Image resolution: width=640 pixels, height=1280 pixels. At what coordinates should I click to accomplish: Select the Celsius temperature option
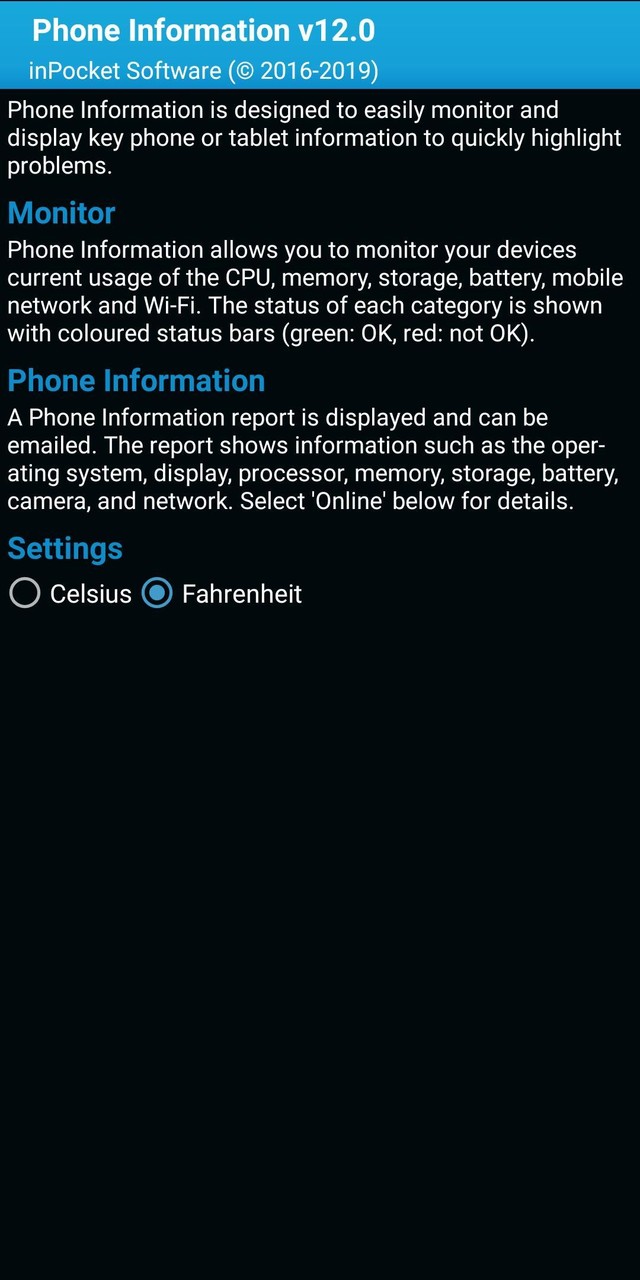(x=70, y=594)
